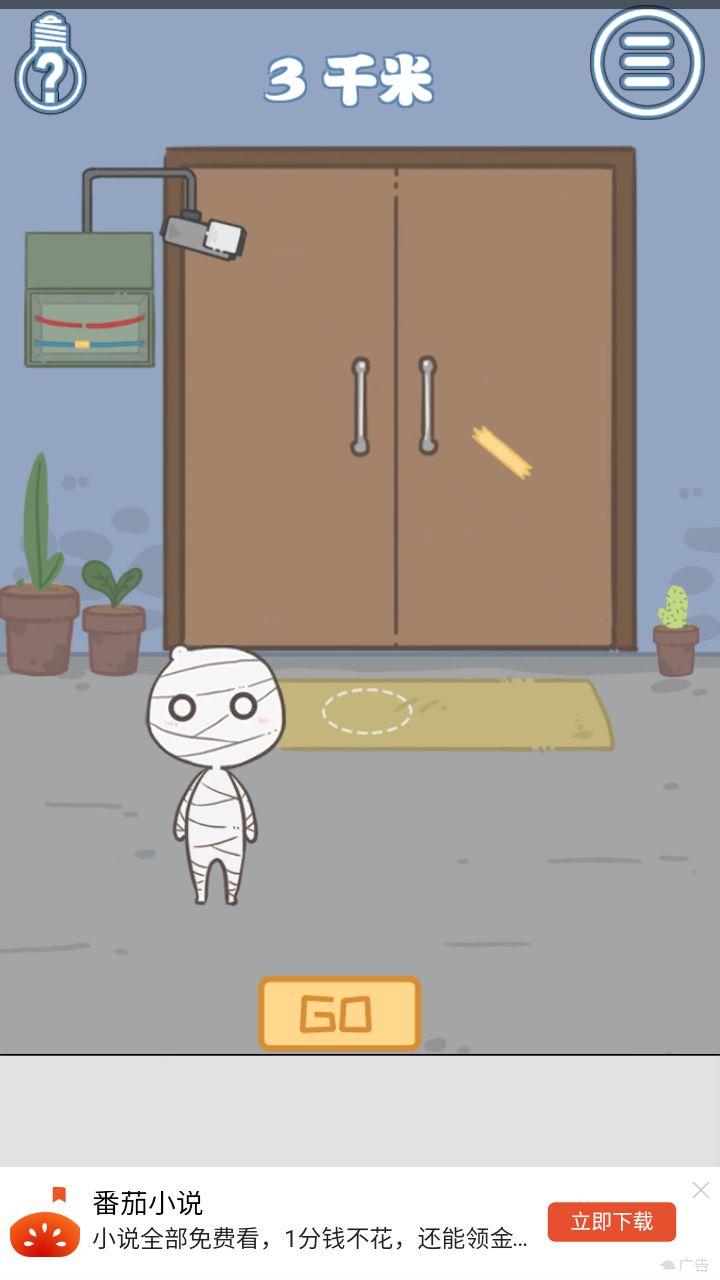
Task: Tap the dashed circle on the doormat
Action: point(366,711)
